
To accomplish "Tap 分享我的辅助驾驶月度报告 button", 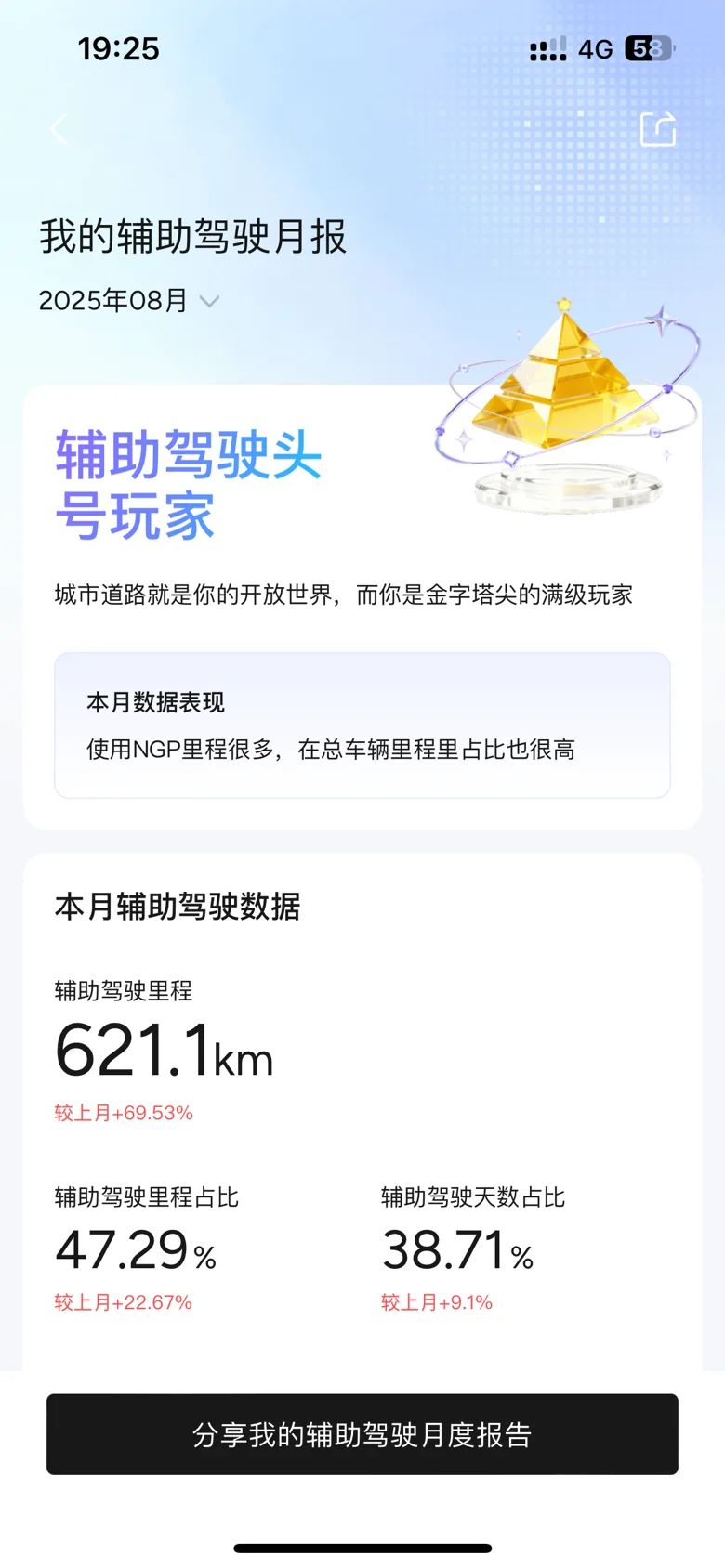I will tap(362, 1433).
